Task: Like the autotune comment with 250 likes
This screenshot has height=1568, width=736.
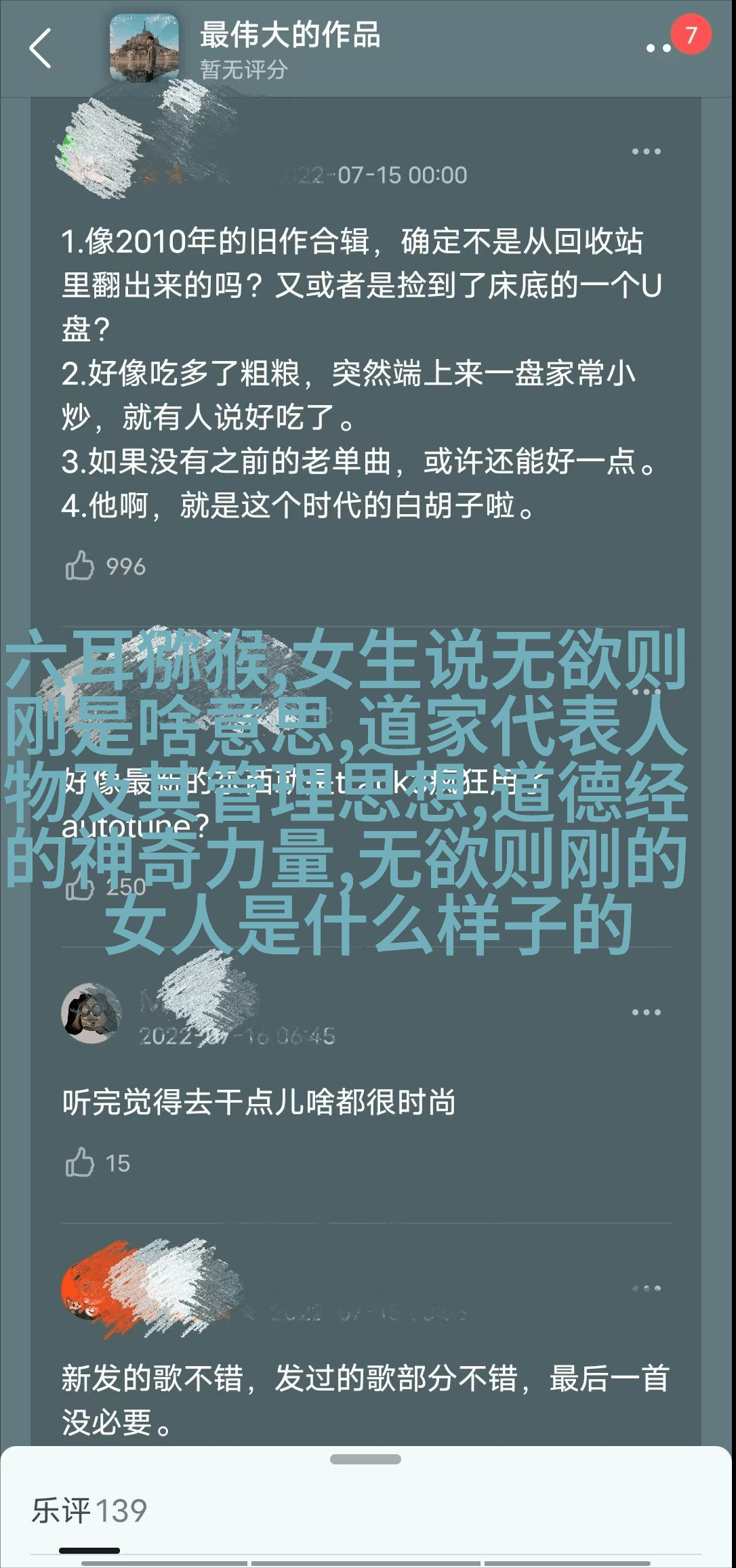Action: [x=80, y=887]
